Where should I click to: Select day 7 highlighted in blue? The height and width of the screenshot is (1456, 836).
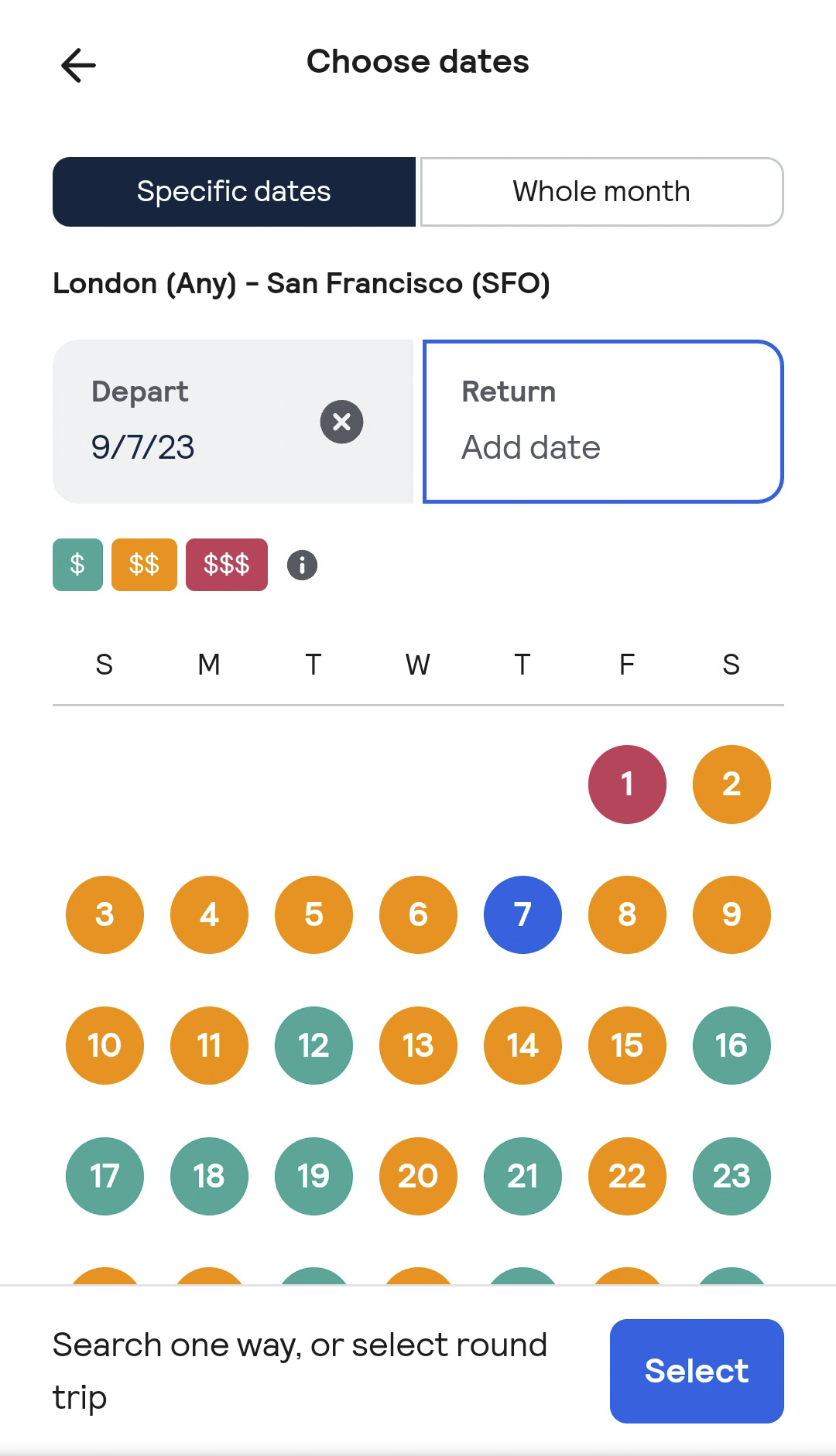pos(522,914)
